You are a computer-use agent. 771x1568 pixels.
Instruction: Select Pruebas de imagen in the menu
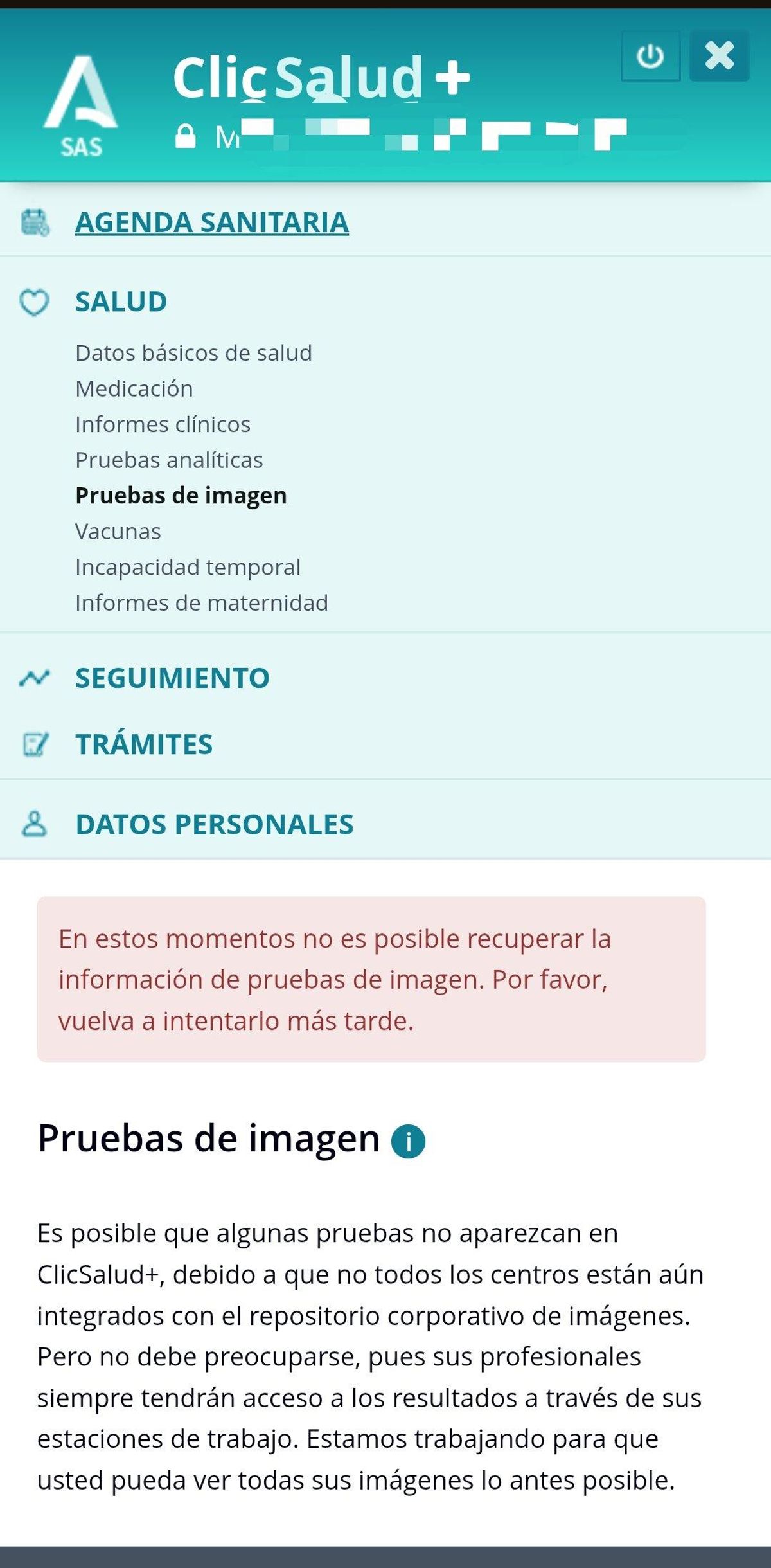coord(181,496)
